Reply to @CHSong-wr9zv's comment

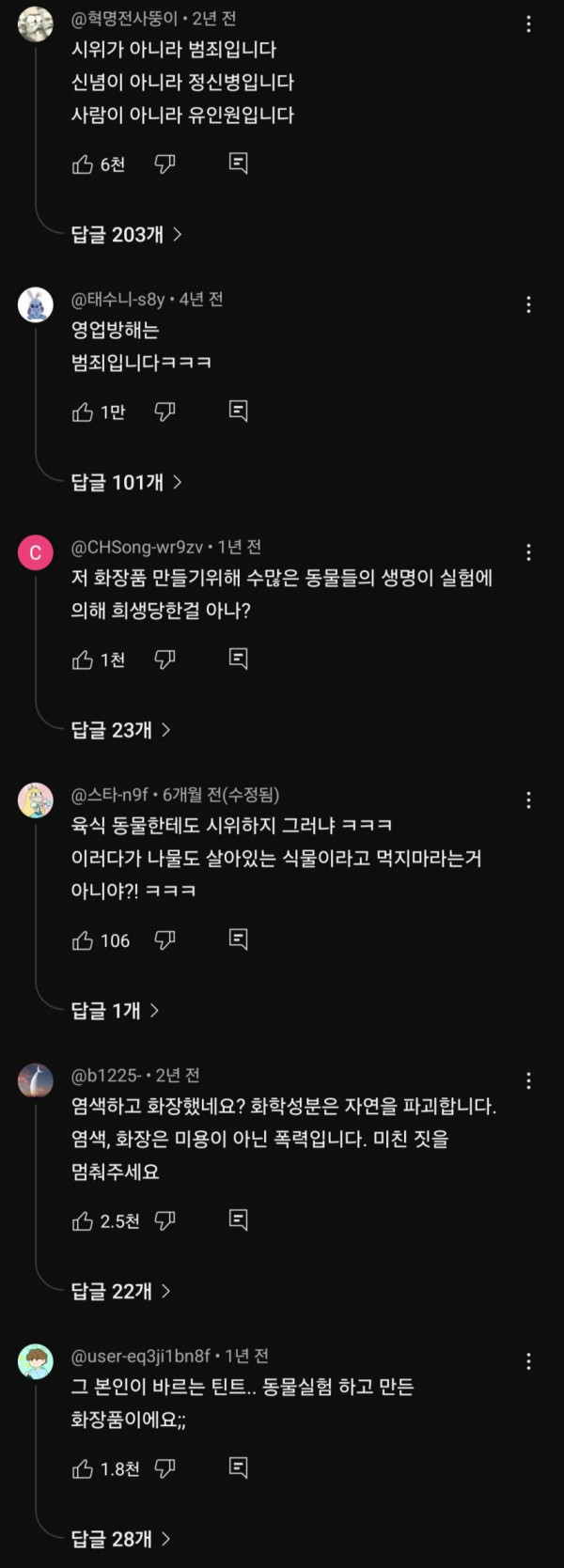[x=239, y=659]
